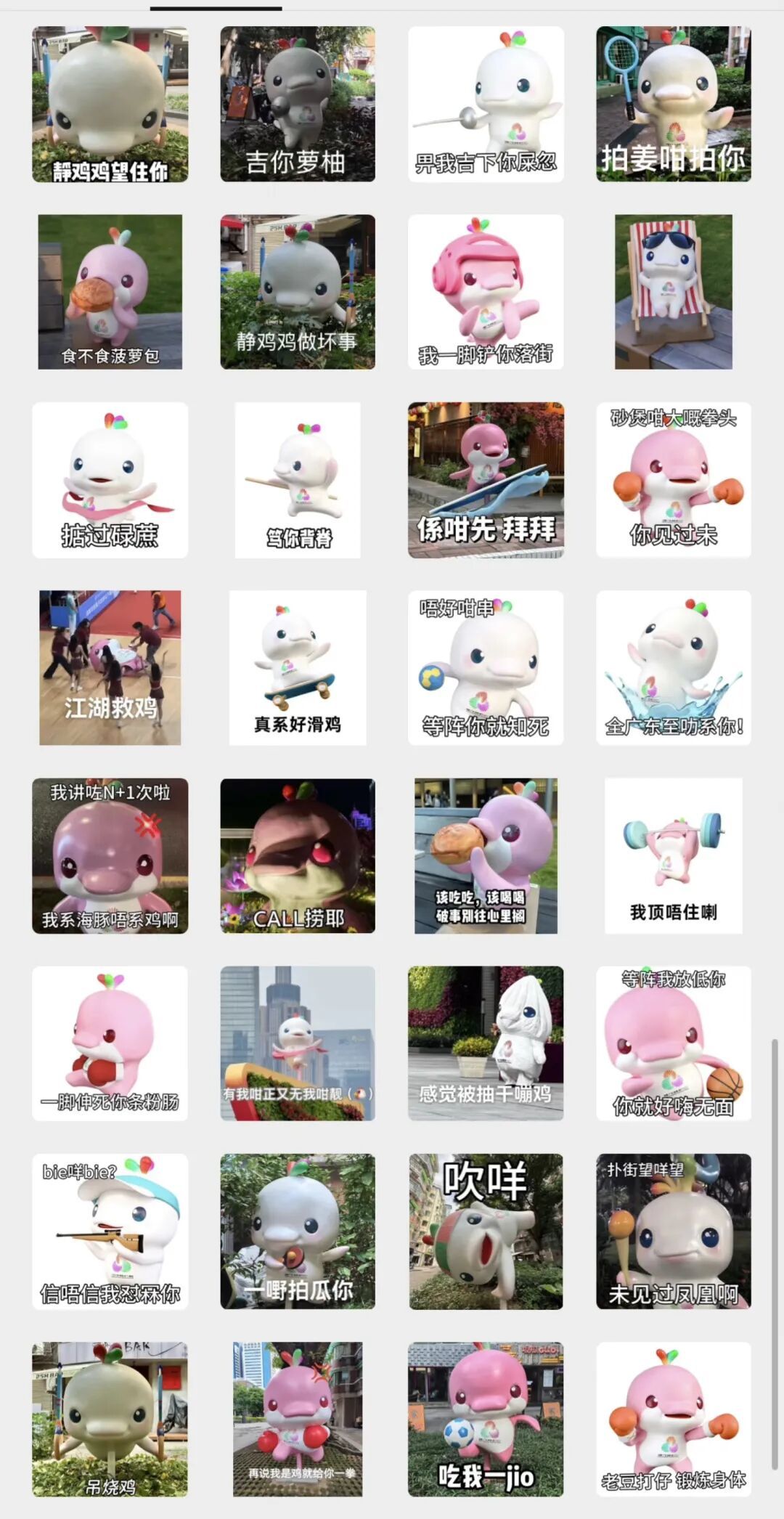Preview the 一嘢拍瓜你 sticker
Screen dimensions: 784x1519
[x=298, y=1231]
